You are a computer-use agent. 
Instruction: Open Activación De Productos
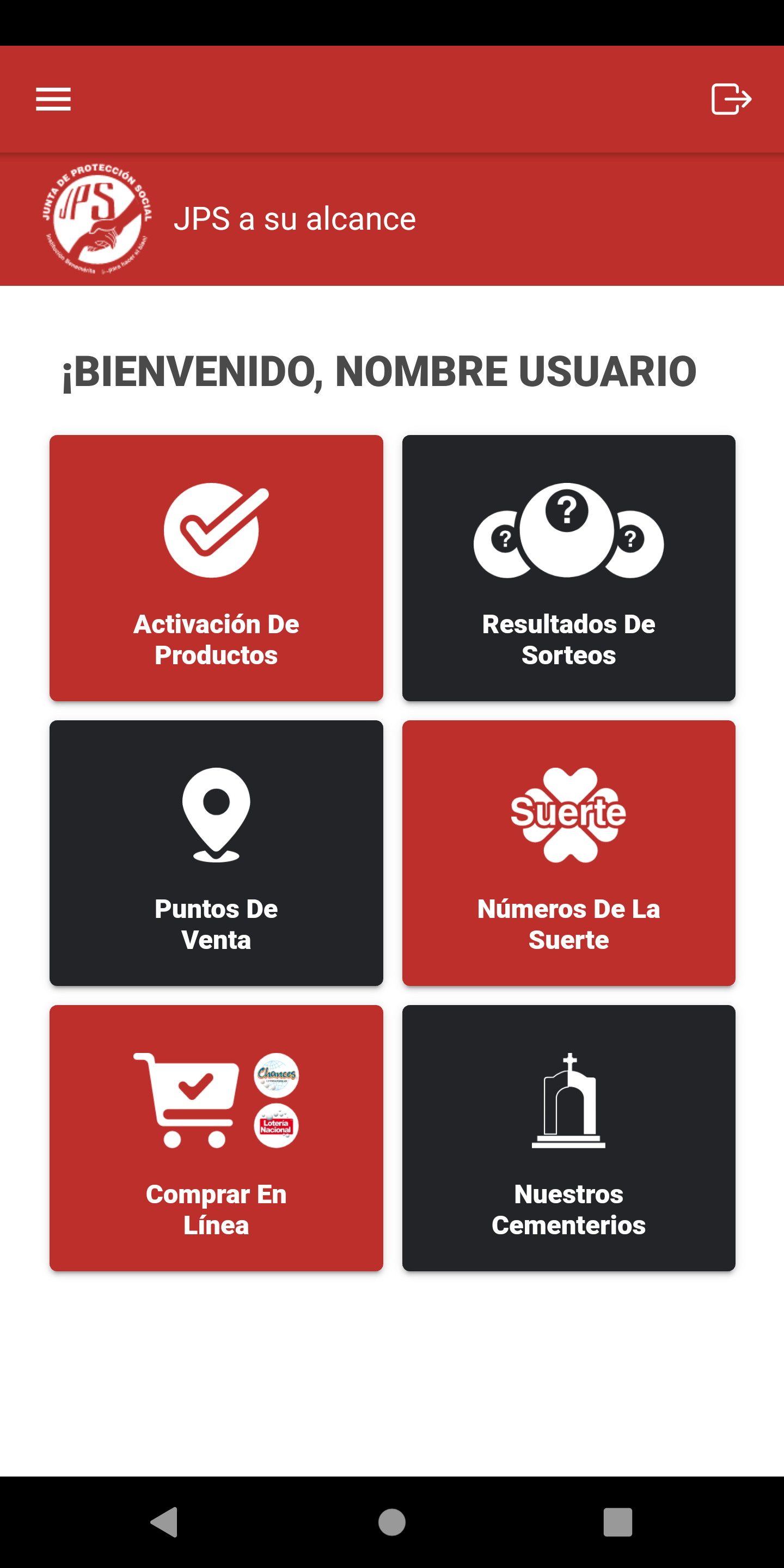pos(216,568)
